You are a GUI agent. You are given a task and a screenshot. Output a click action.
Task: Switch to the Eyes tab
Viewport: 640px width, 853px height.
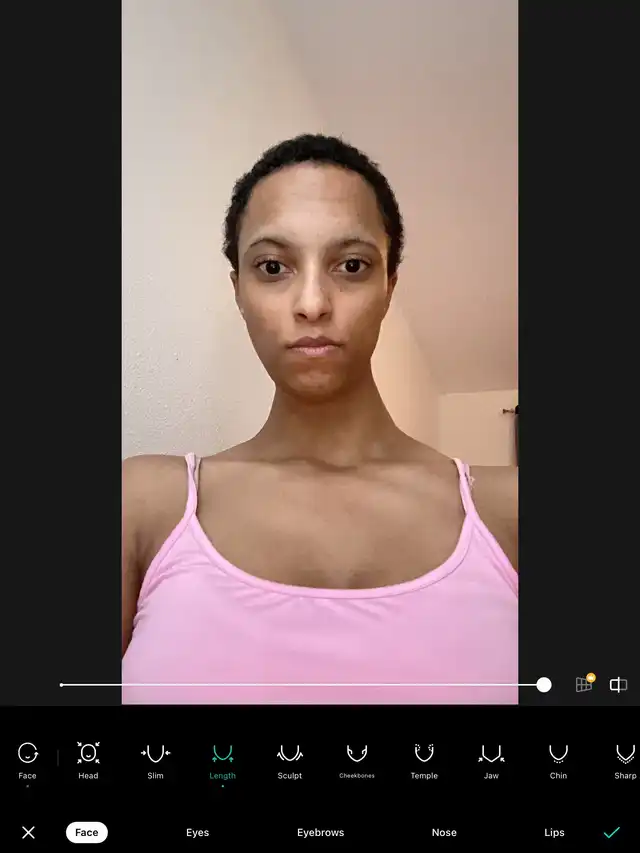[x=198, y=832]
